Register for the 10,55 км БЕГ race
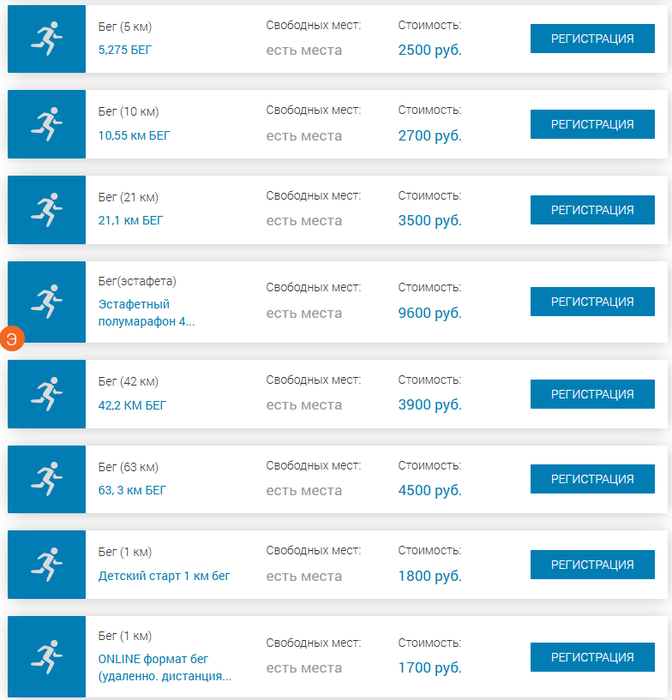 pyautogui.click(x=592, y=125)
